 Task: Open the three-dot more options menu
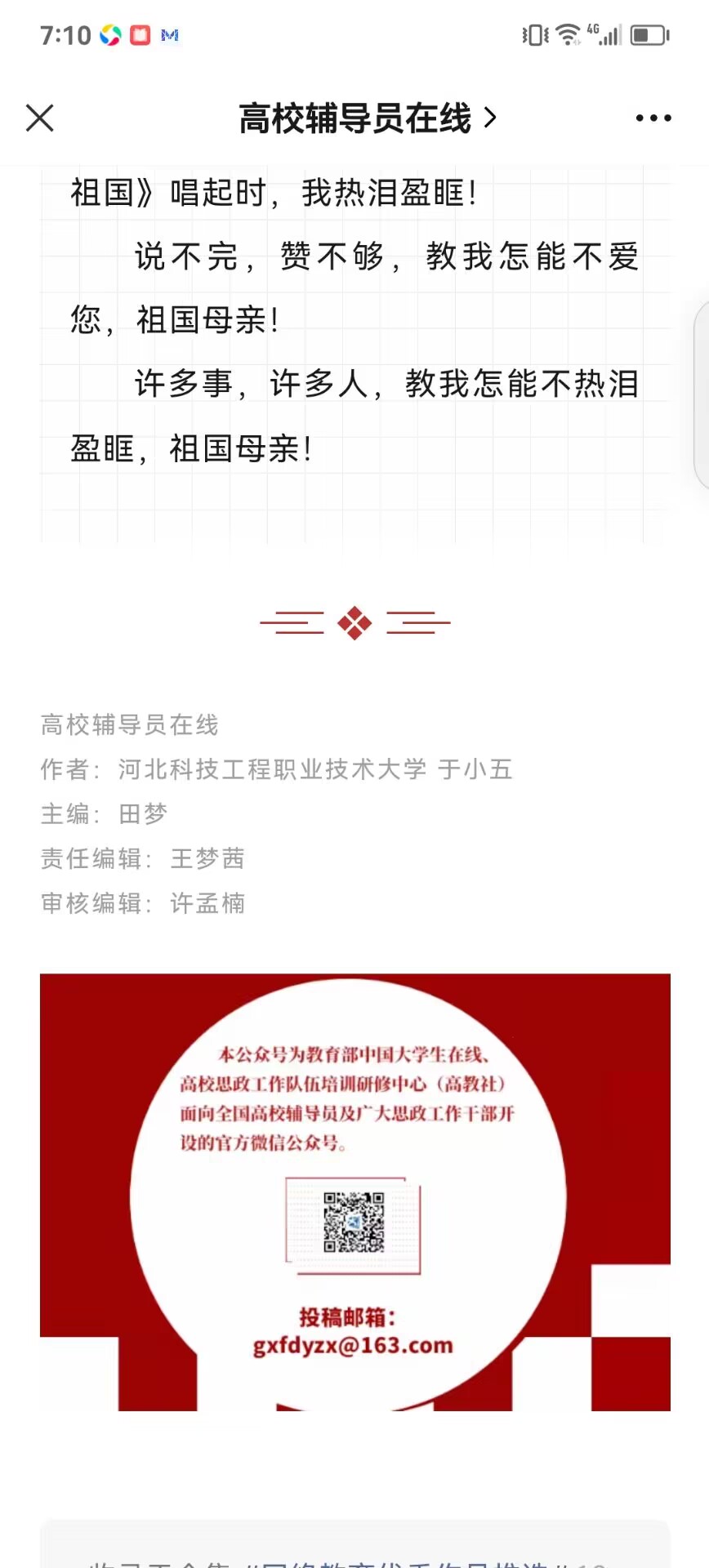tap(653, 118)
